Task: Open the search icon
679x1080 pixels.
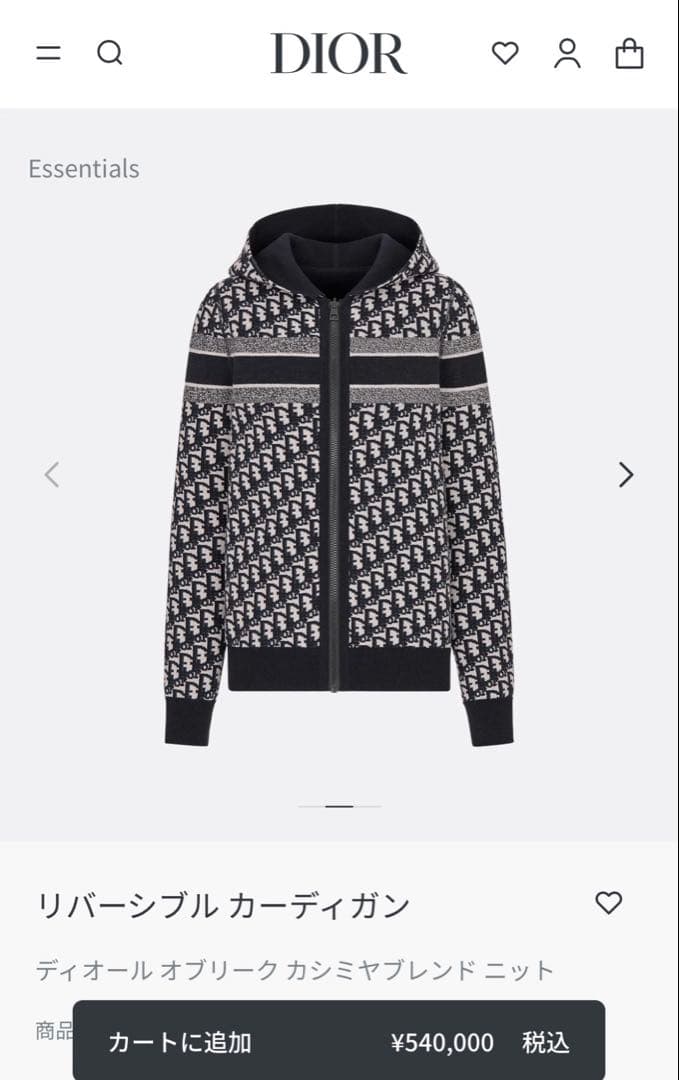Action: coord(110,53)
